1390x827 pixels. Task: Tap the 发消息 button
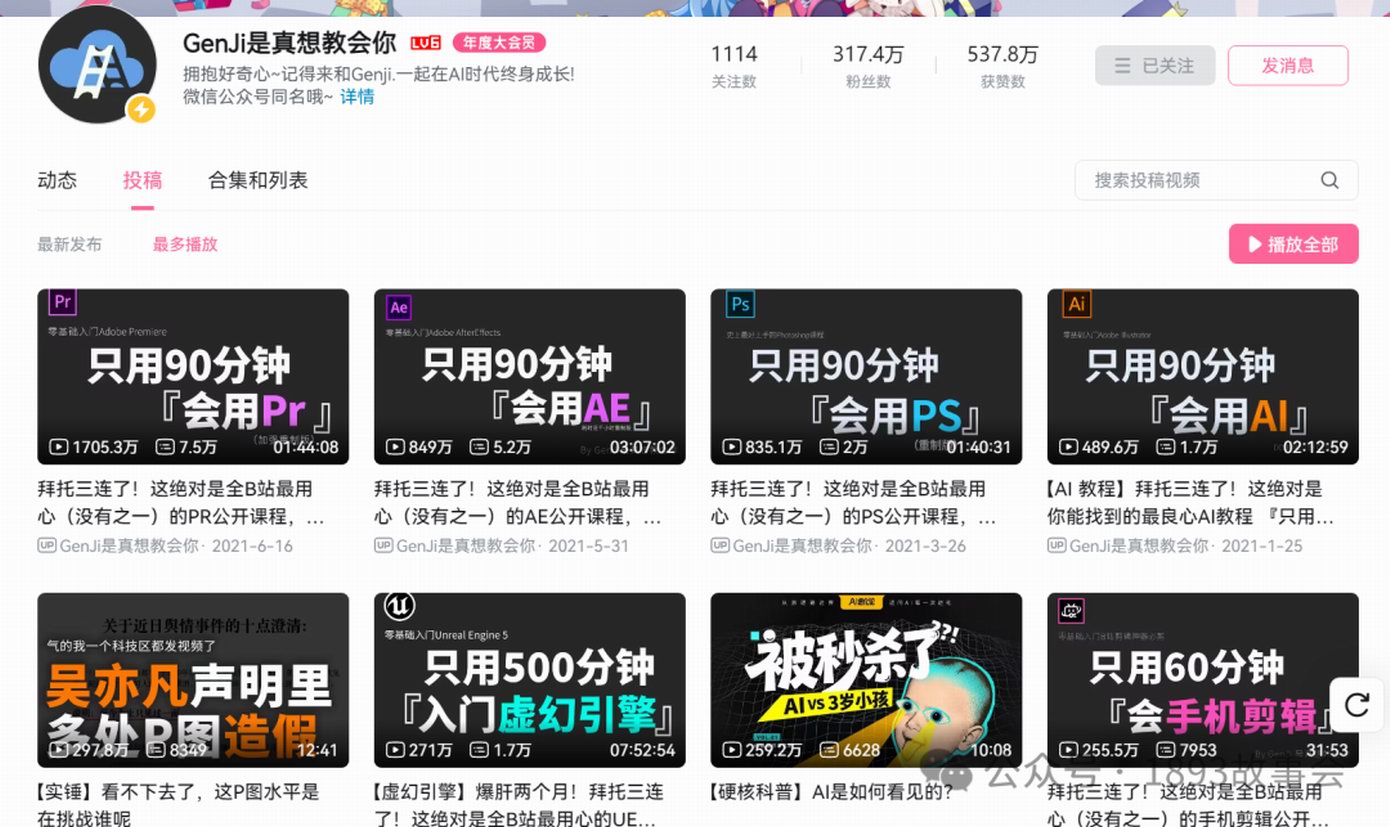click(1287, 66)
